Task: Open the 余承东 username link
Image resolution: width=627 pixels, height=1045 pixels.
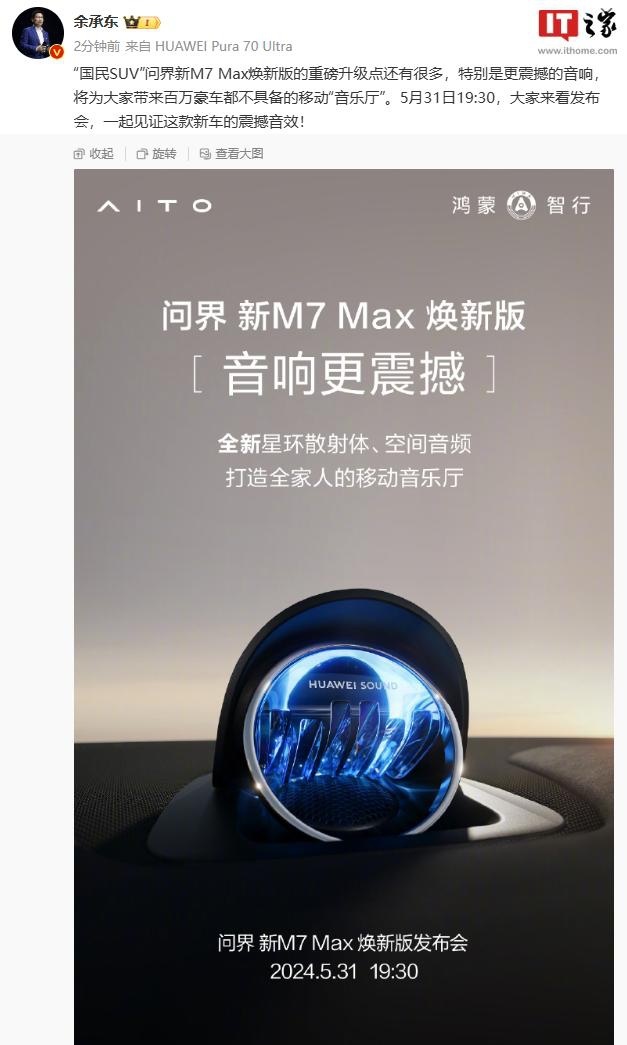Action: (95, 21)
